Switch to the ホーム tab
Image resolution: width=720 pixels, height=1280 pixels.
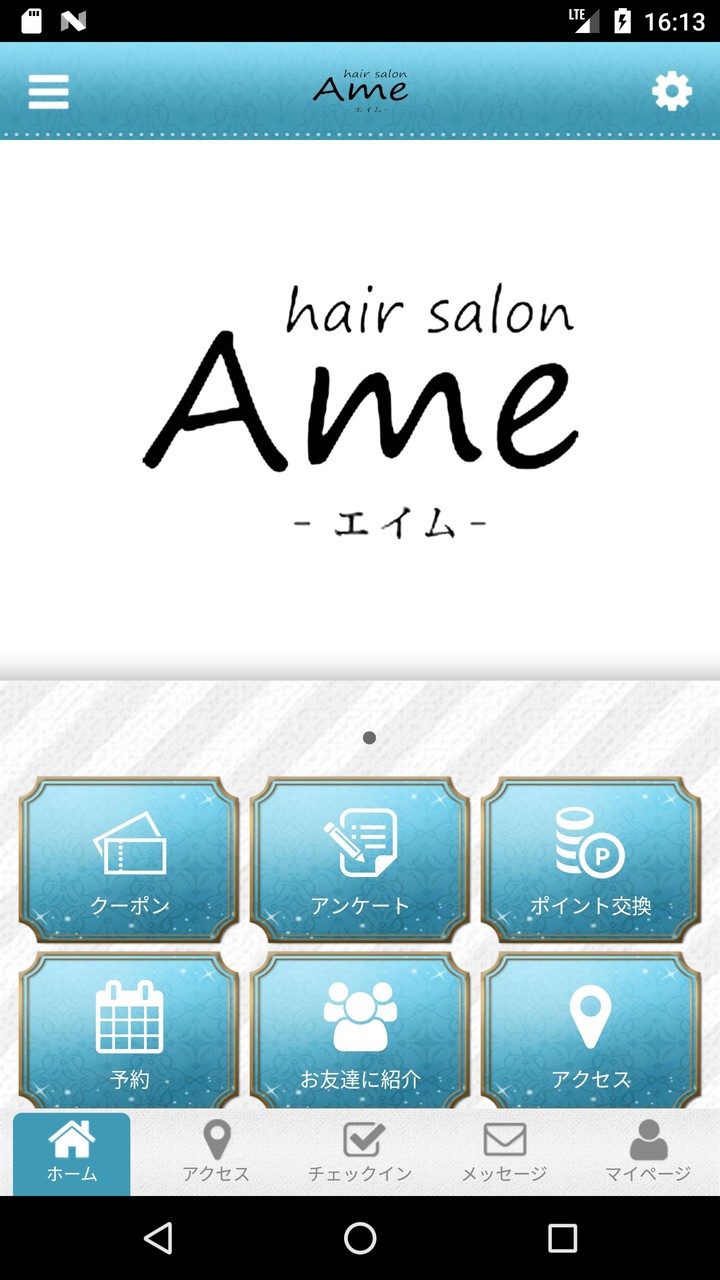[71, 1153]
